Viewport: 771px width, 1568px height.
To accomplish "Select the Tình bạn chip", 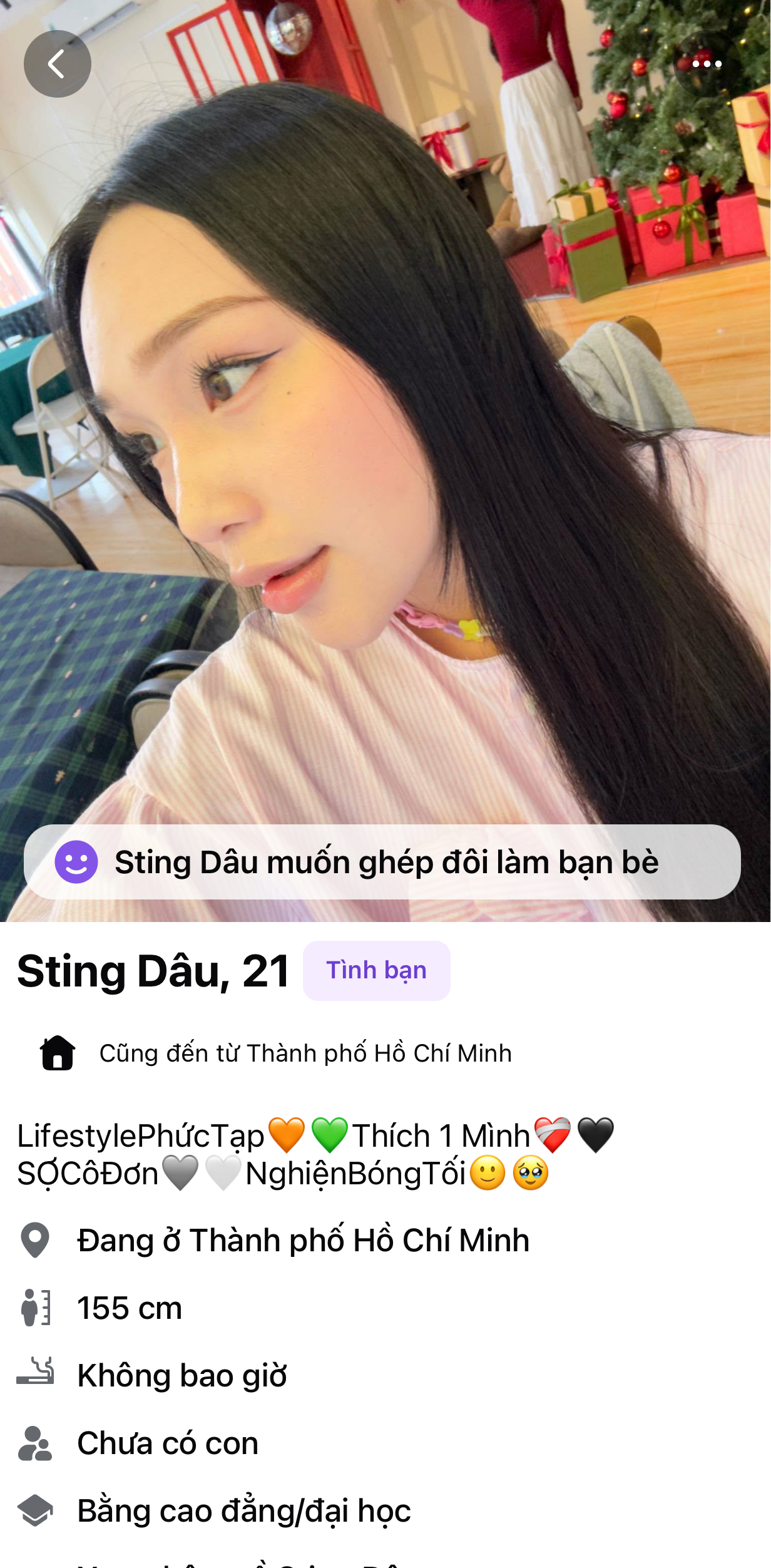I will coord(376,971).
